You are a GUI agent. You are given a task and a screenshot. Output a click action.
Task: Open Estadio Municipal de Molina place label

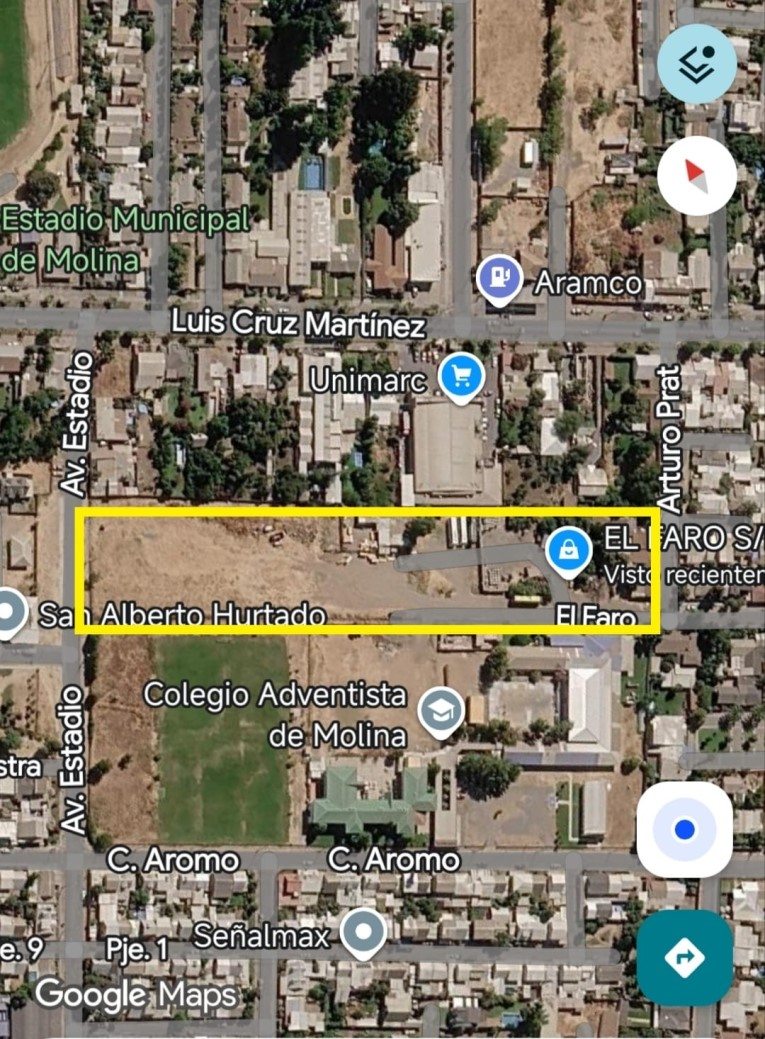[x=125, y=240]
